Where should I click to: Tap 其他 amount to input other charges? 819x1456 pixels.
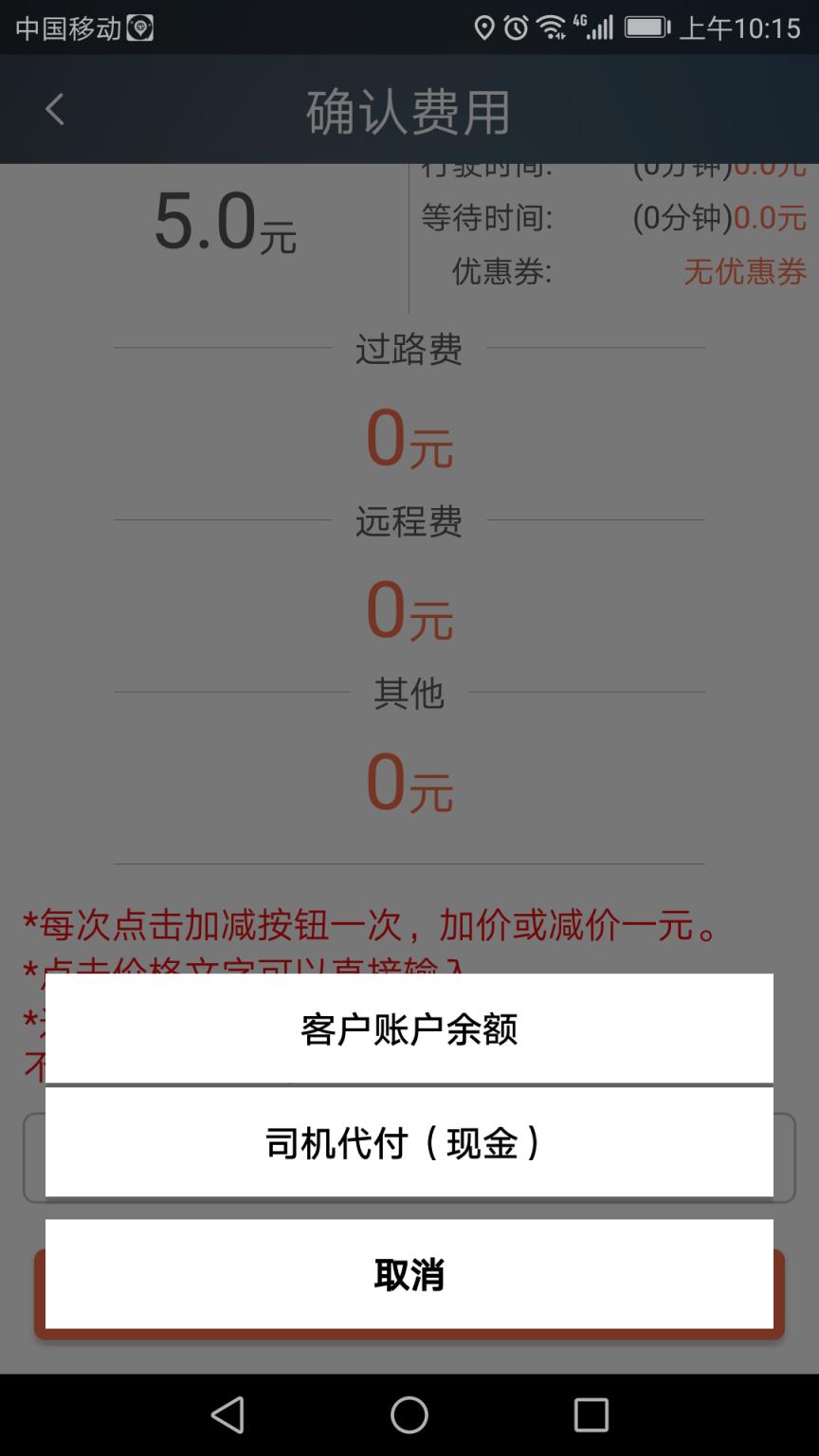[409, 783]
